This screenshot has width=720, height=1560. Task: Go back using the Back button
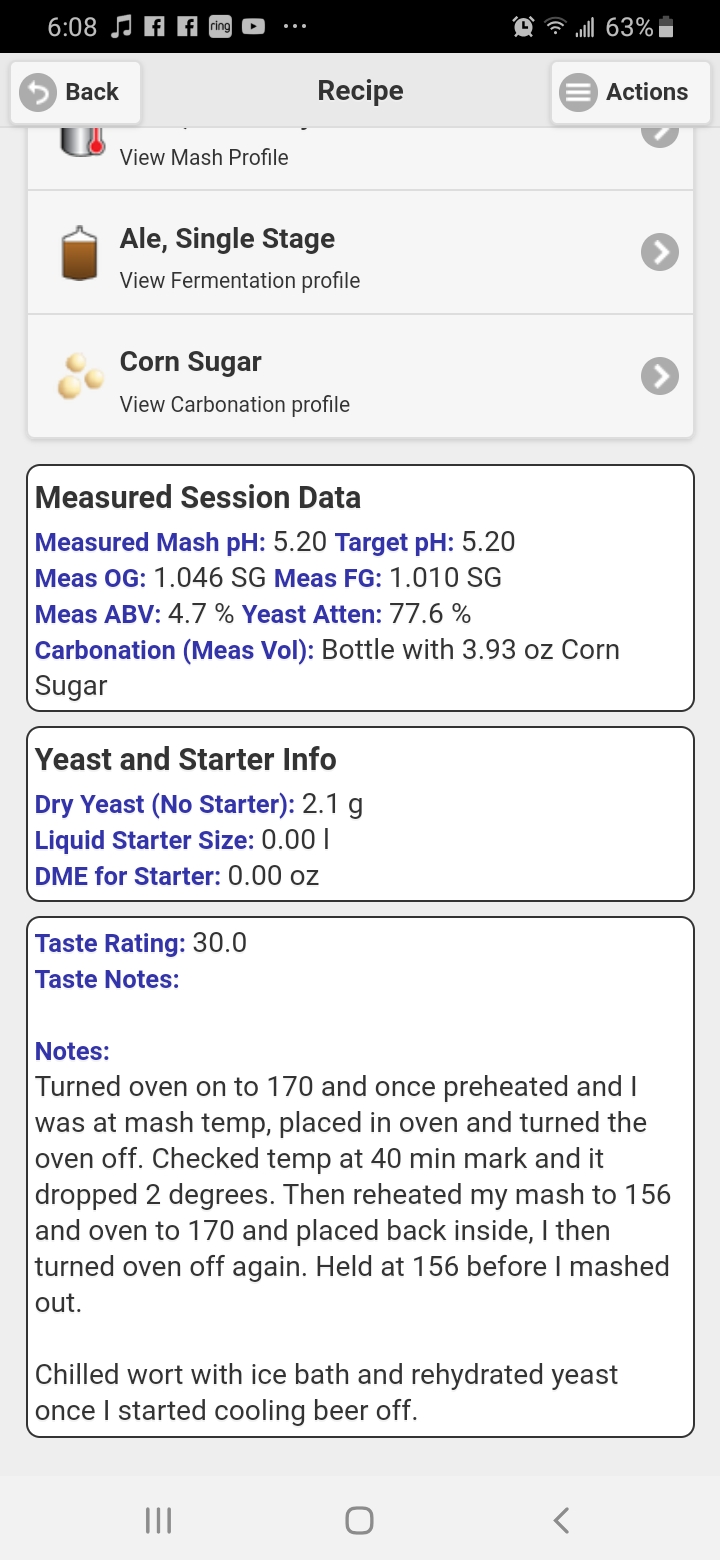point(75,92)
